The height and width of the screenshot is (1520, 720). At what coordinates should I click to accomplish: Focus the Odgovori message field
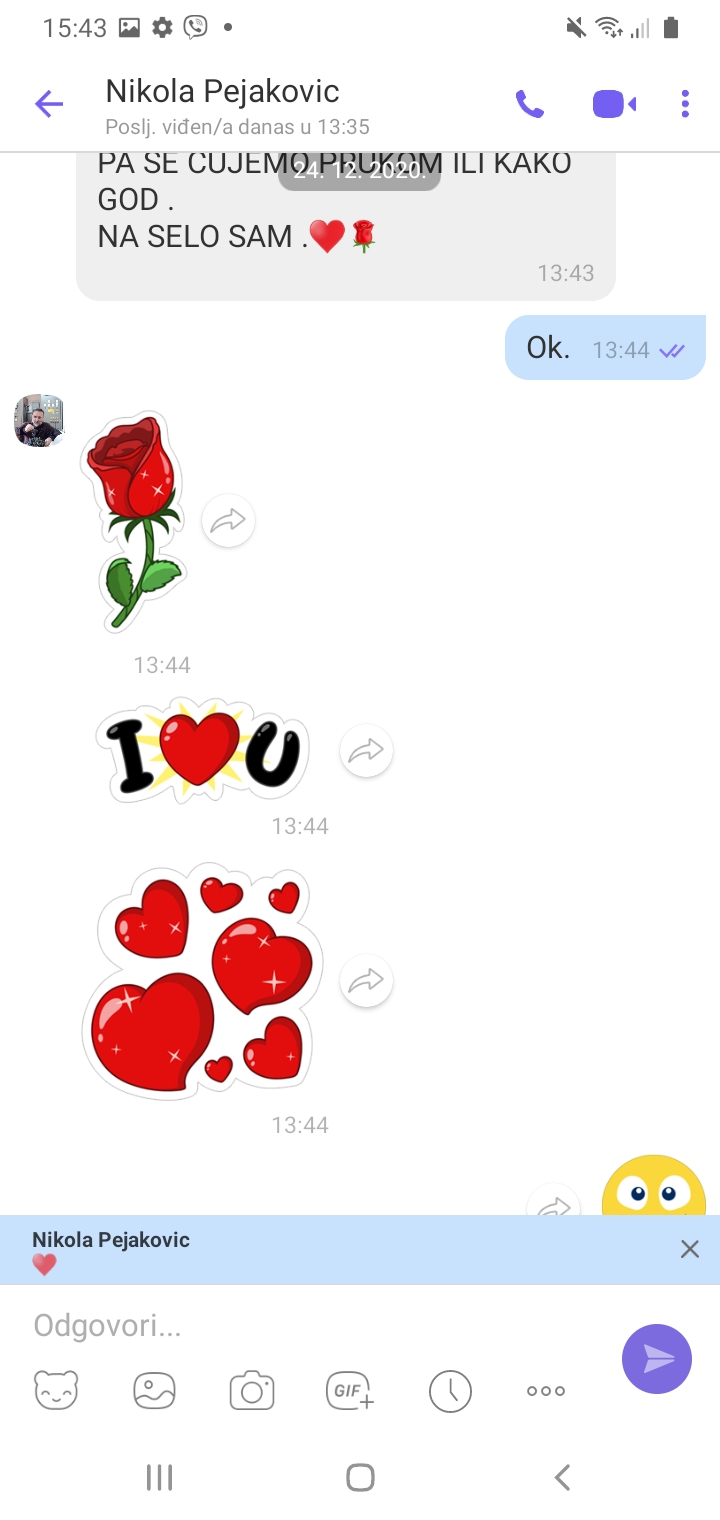pos(310,1326)
